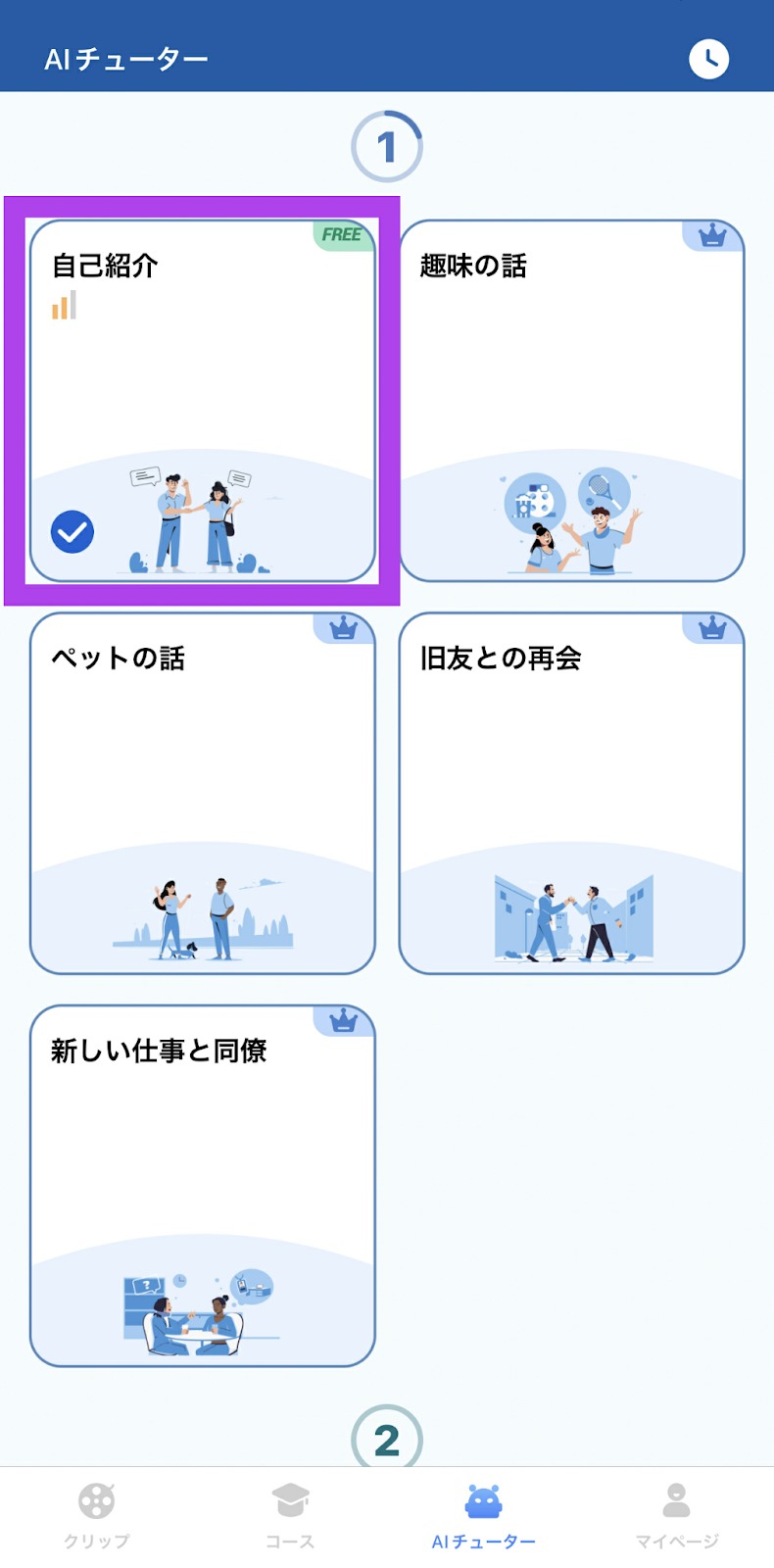Open the 趣味の話 lesson card
This screenshot has height=1568, width=774.
click(571, 401)
